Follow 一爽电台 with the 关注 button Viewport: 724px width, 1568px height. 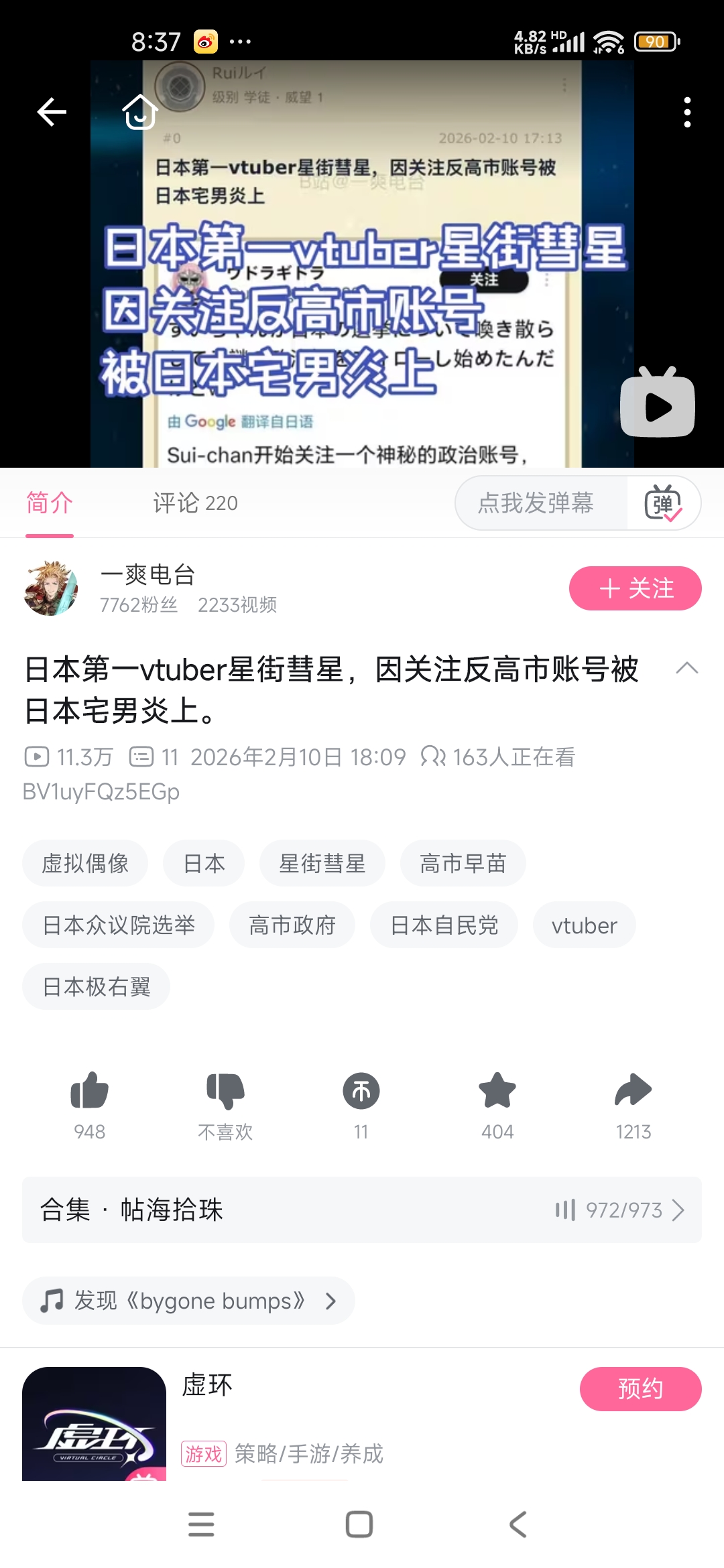pyautogui.click(x=635, y=588)
